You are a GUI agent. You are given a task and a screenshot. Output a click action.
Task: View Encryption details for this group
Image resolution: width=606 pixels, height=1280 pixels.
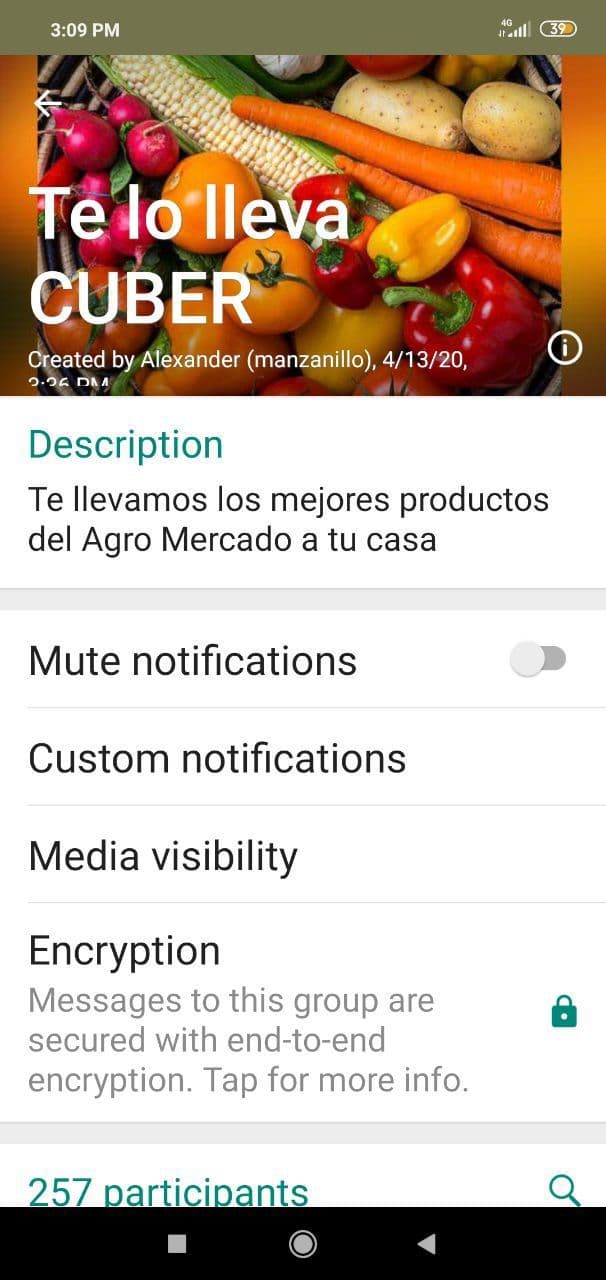[250, 1014]
